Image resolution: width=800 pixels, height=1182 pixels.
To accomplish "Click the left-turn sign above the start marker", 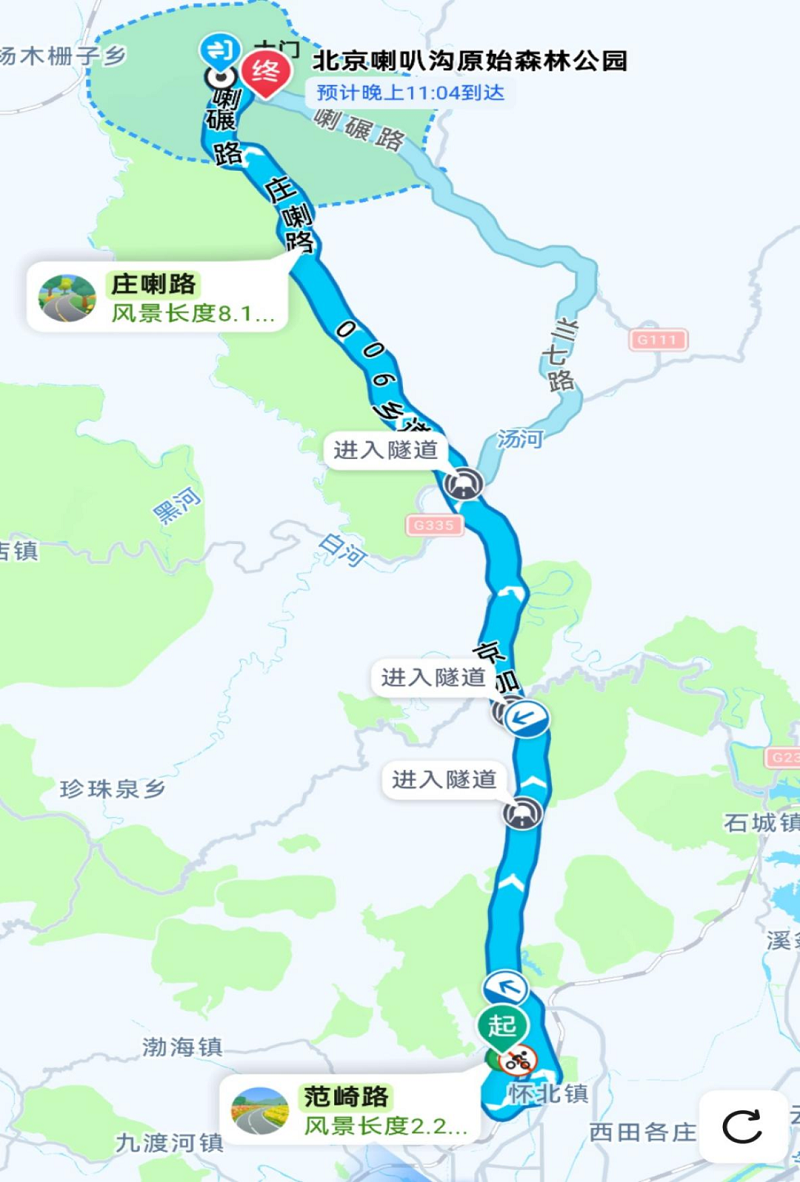I will coord(505,986).
